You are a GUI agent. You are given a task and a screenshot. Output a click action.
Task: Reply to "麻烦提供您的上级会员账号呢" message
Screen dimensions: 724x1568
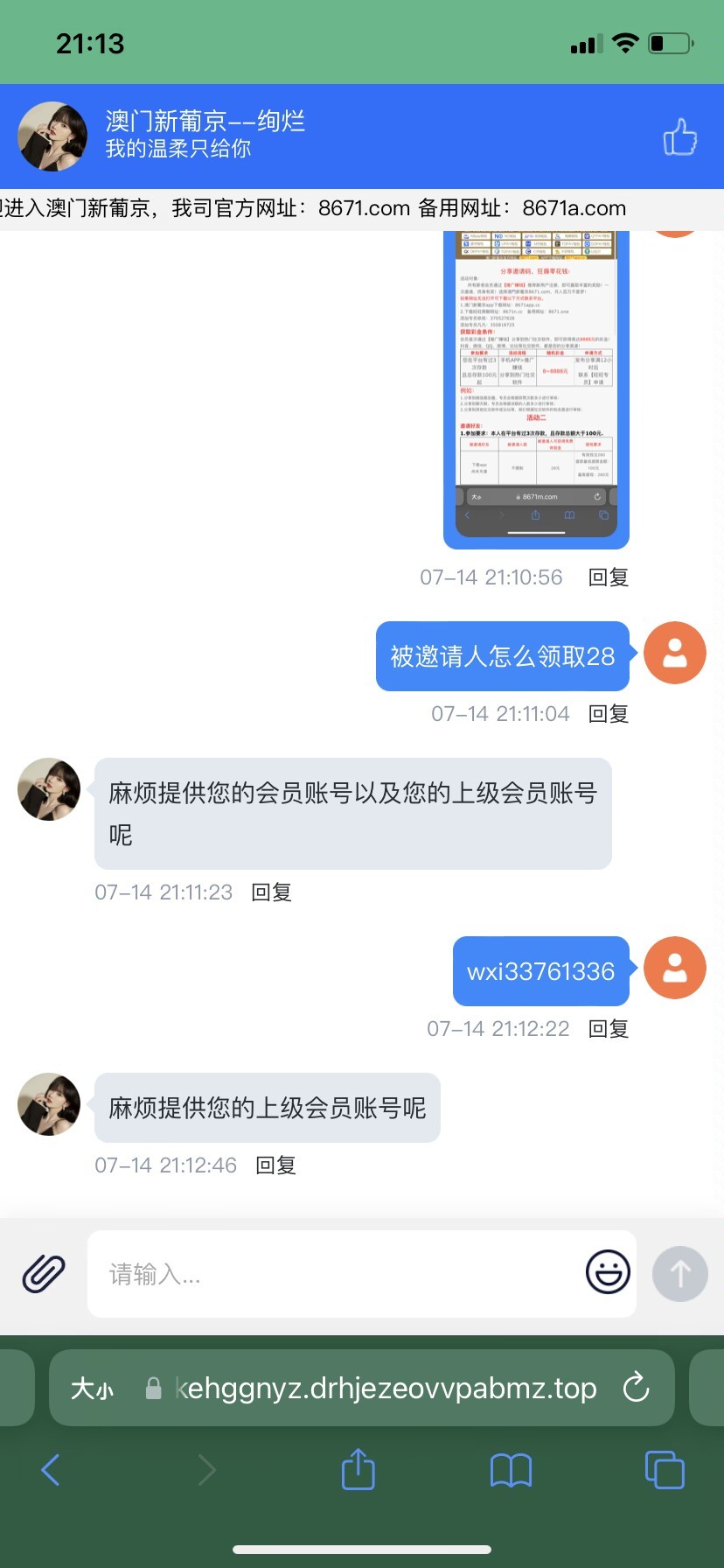click(x=275, y=1165)
